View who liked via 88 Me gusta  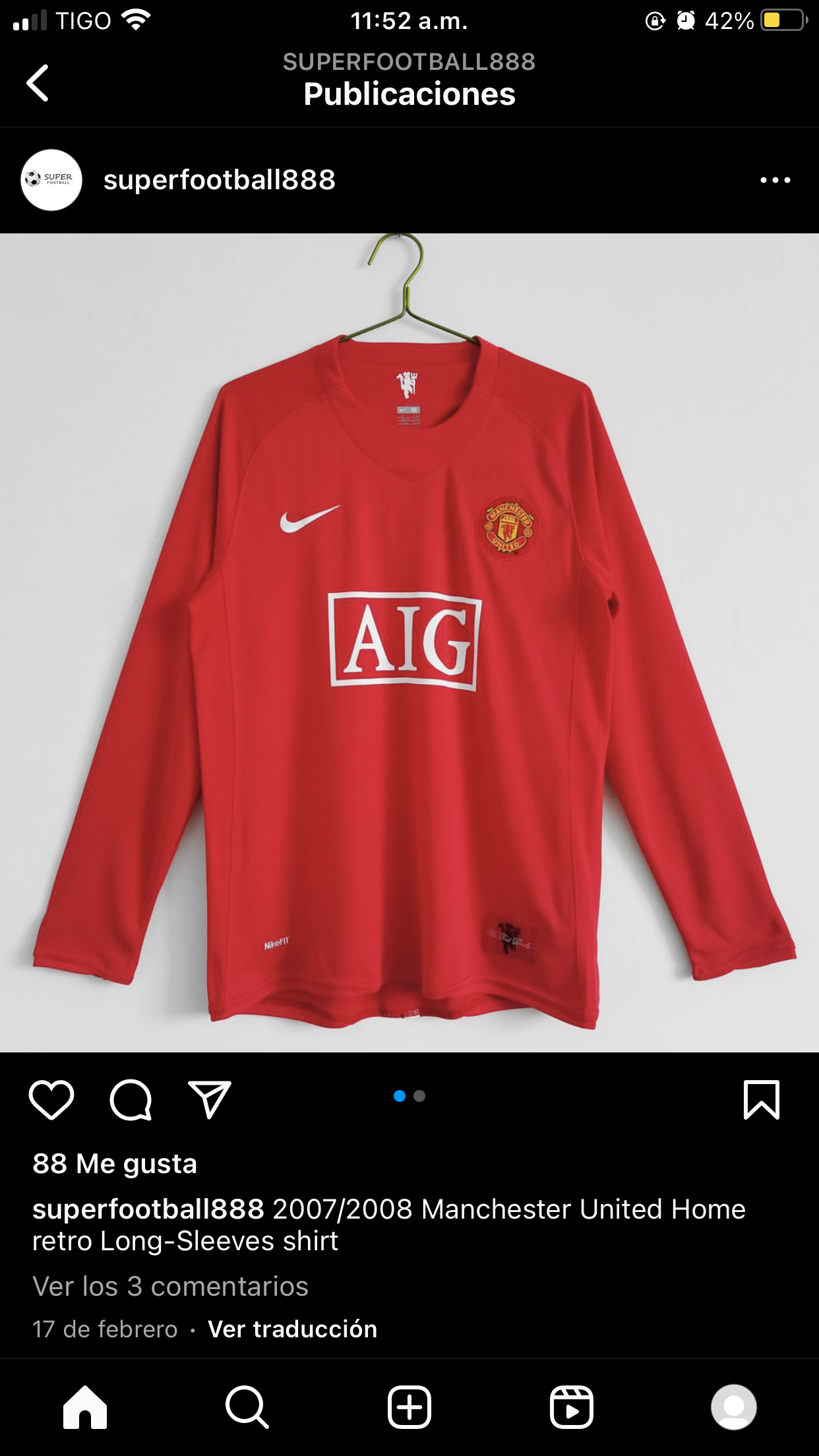tap(115, 1164)
